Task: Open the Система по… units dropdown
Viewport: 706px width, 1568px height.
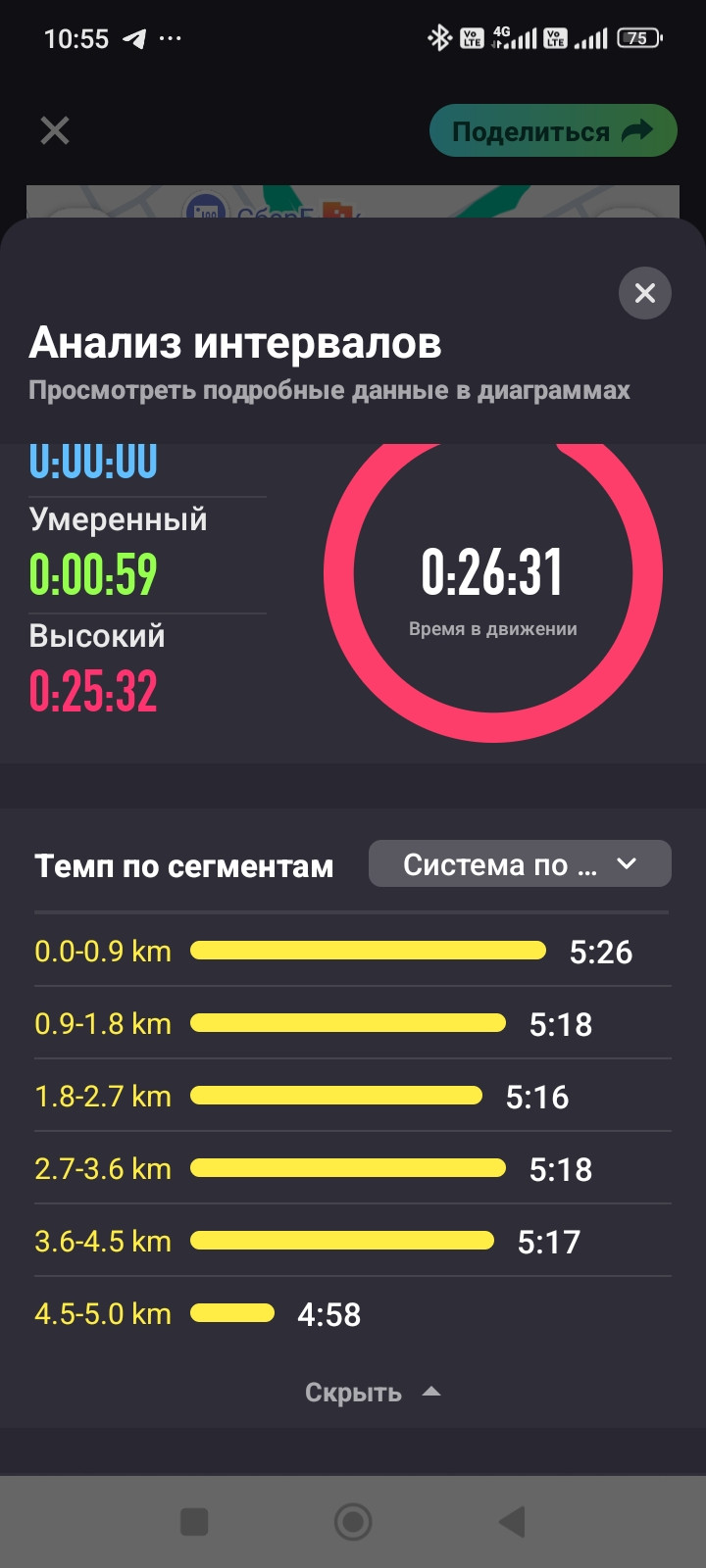Action: 520,864
